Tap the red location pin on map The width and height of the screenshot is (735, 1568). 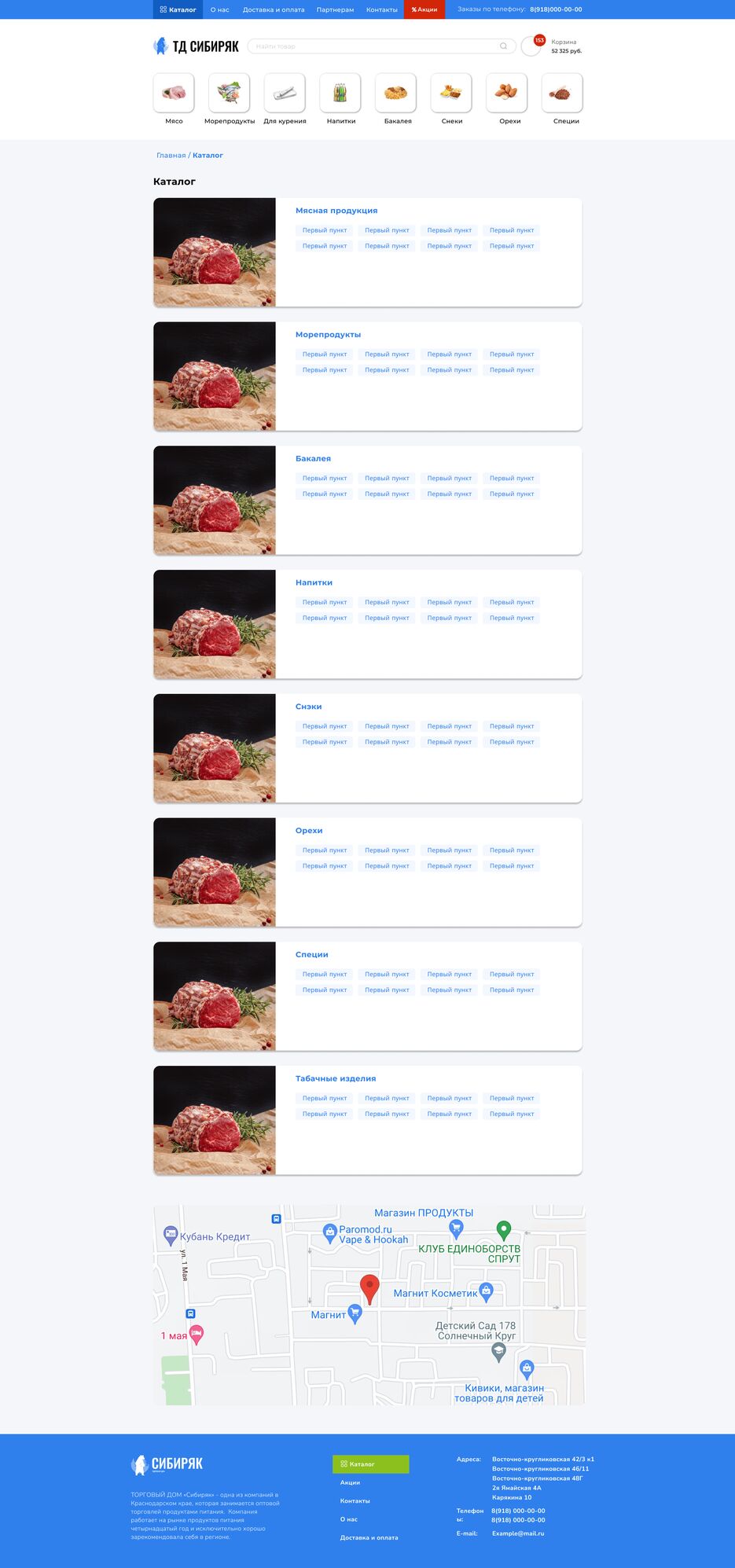[369, 1287]
